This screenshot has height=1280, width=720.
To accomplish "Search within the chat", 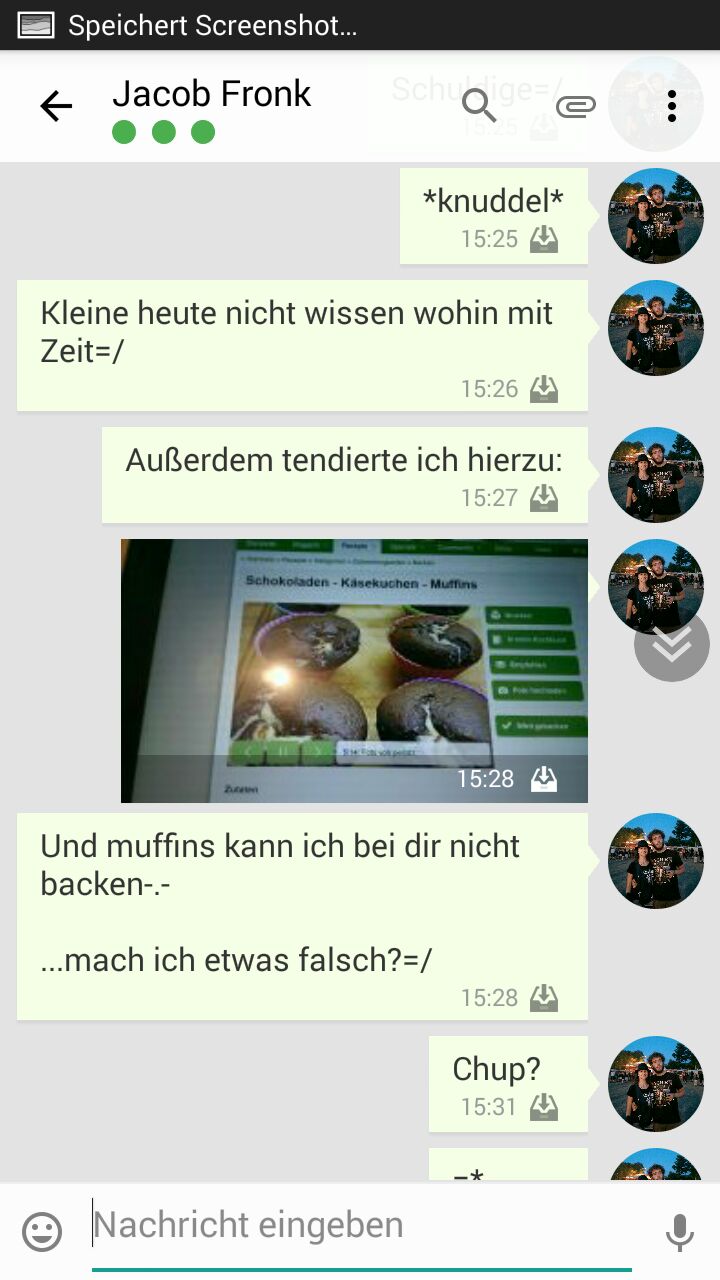I will pyautogui.click(x=479, y=104).
